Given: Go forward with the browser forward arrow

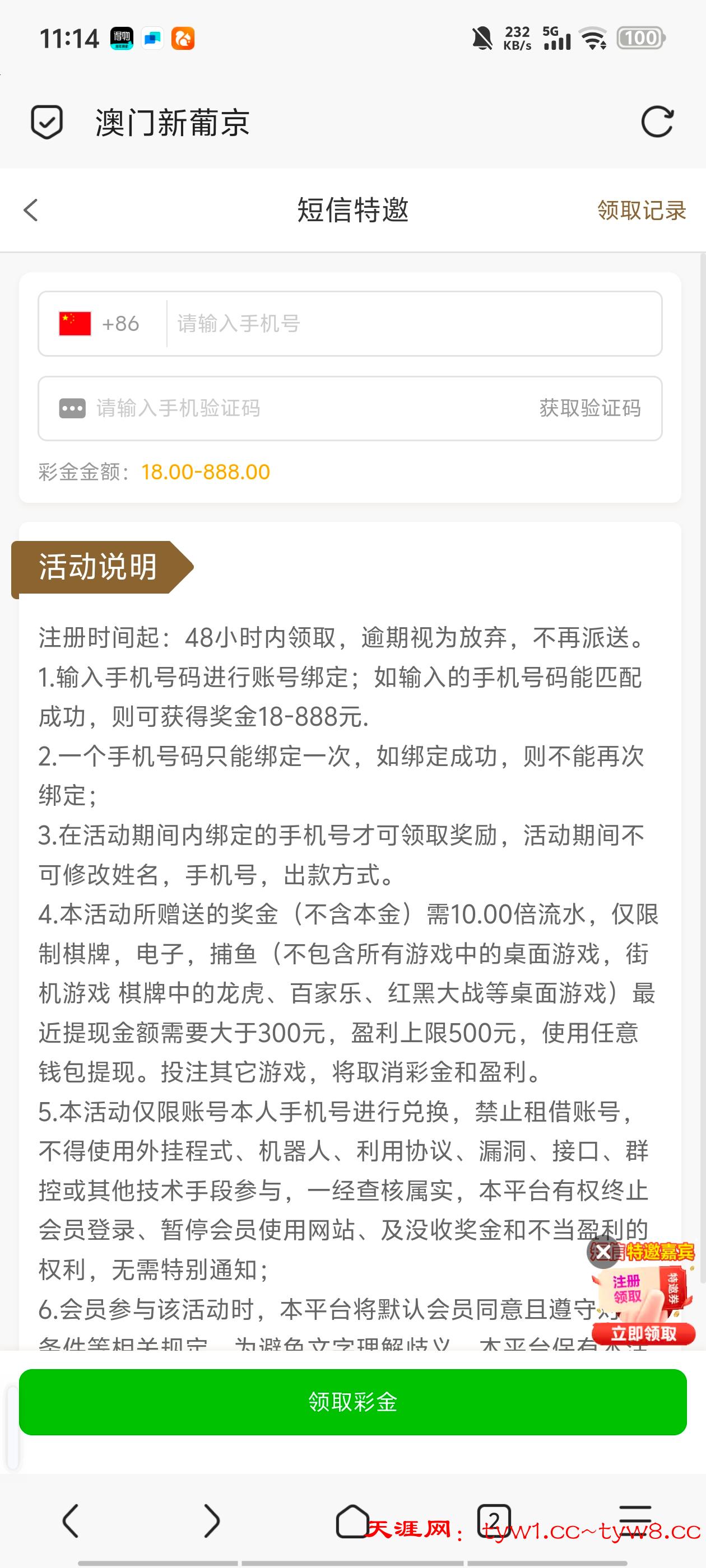Looking at the screenshot, I should tap(211, 1520).
